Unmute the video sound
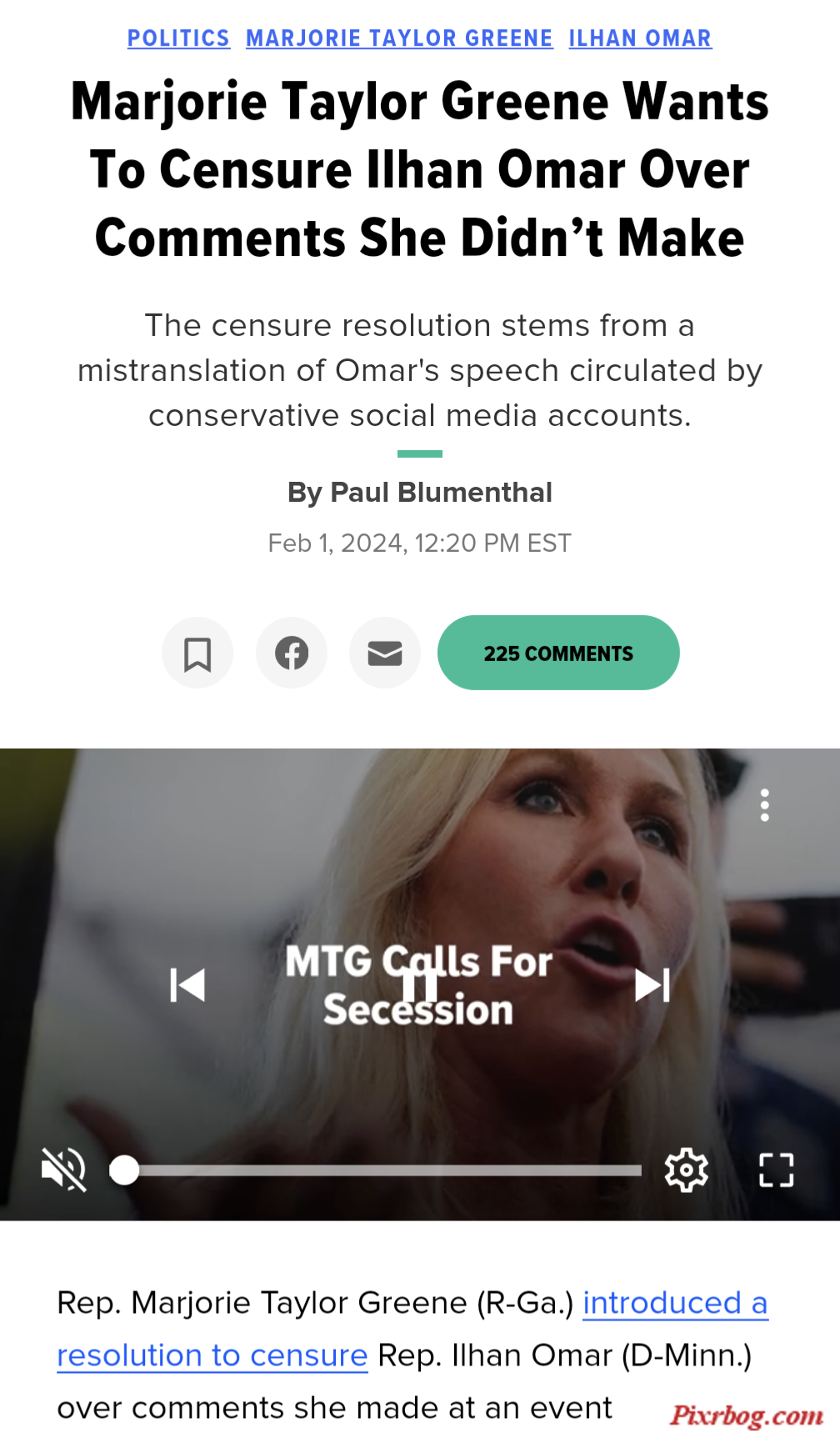The image size is (840, 1443). click(64, 1170)
